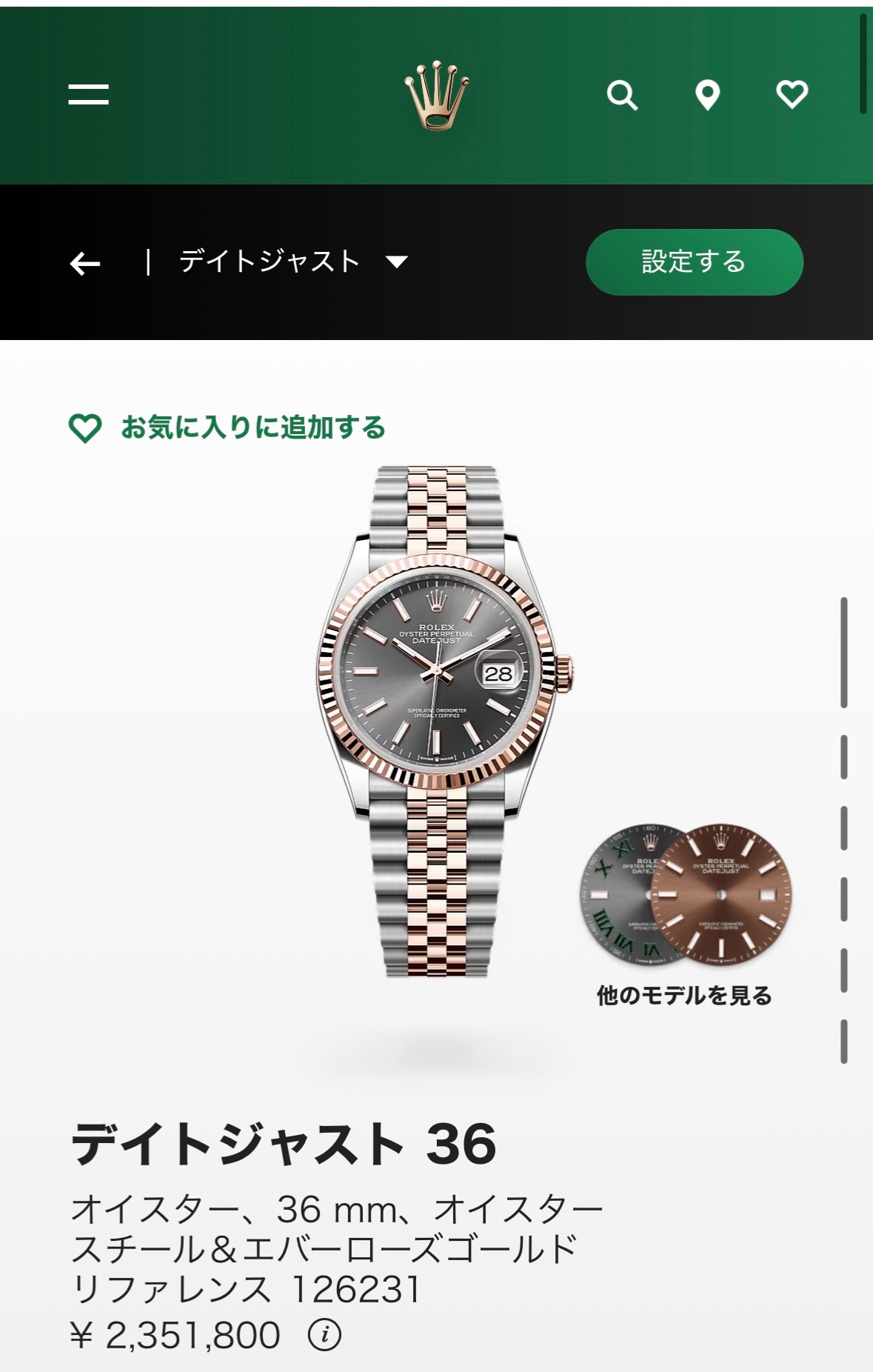873x1372 pixels.
Task: Open the favorites heart in header
Action: coord(792,94)
